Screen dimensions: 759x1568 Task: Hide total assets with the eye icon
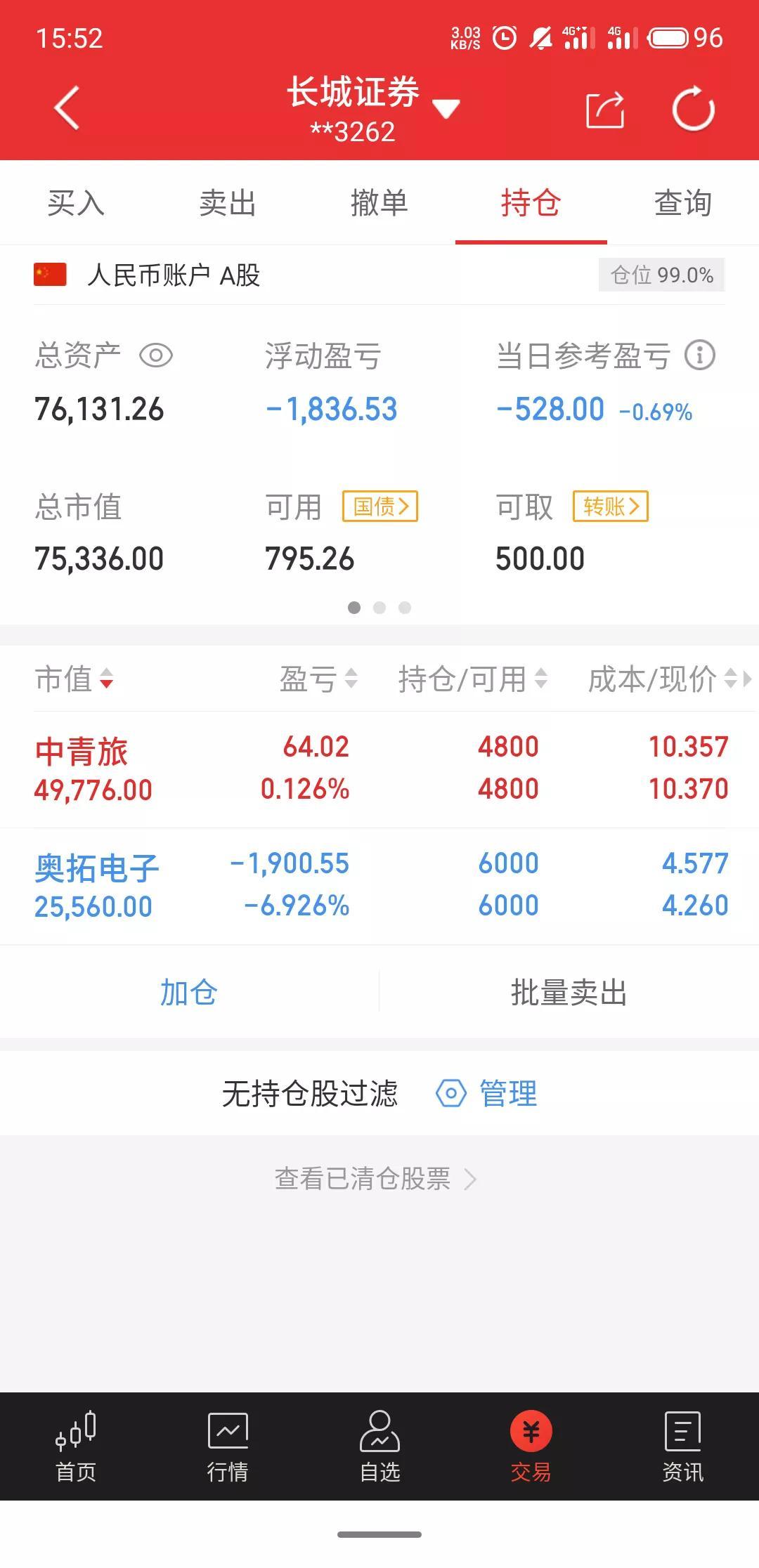(156, 355)
